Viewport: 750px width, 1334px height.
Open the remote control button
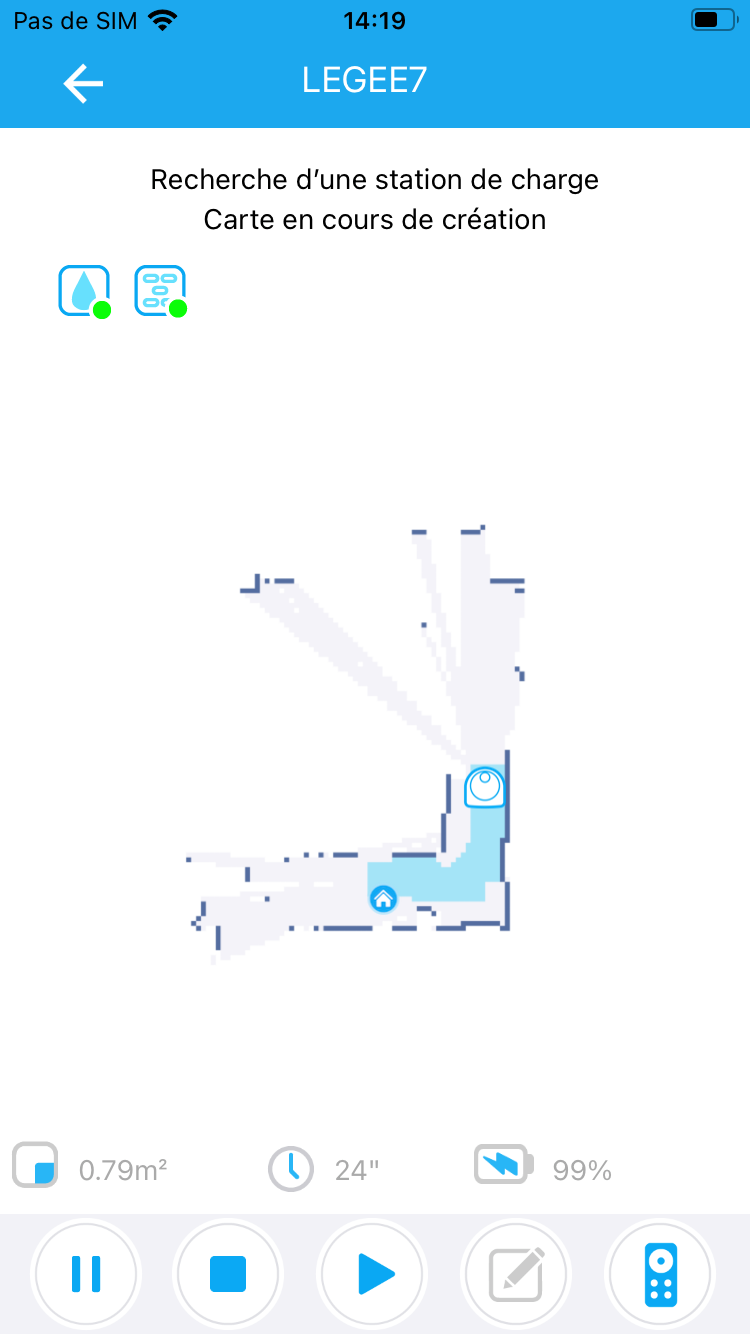(x=660, y=1274)
